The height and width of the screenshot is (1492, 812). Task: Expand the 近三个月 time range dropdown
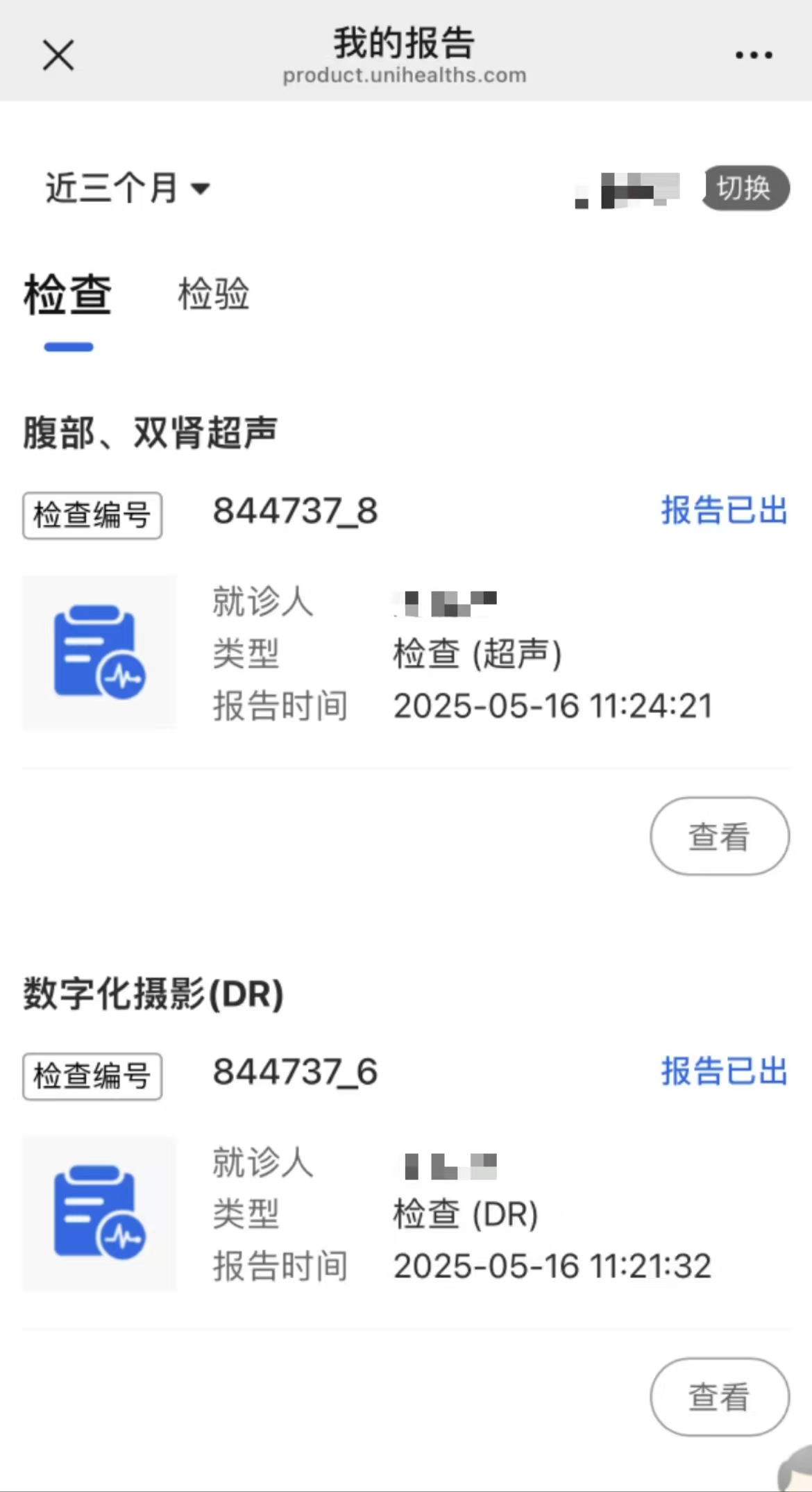point(128,188)
